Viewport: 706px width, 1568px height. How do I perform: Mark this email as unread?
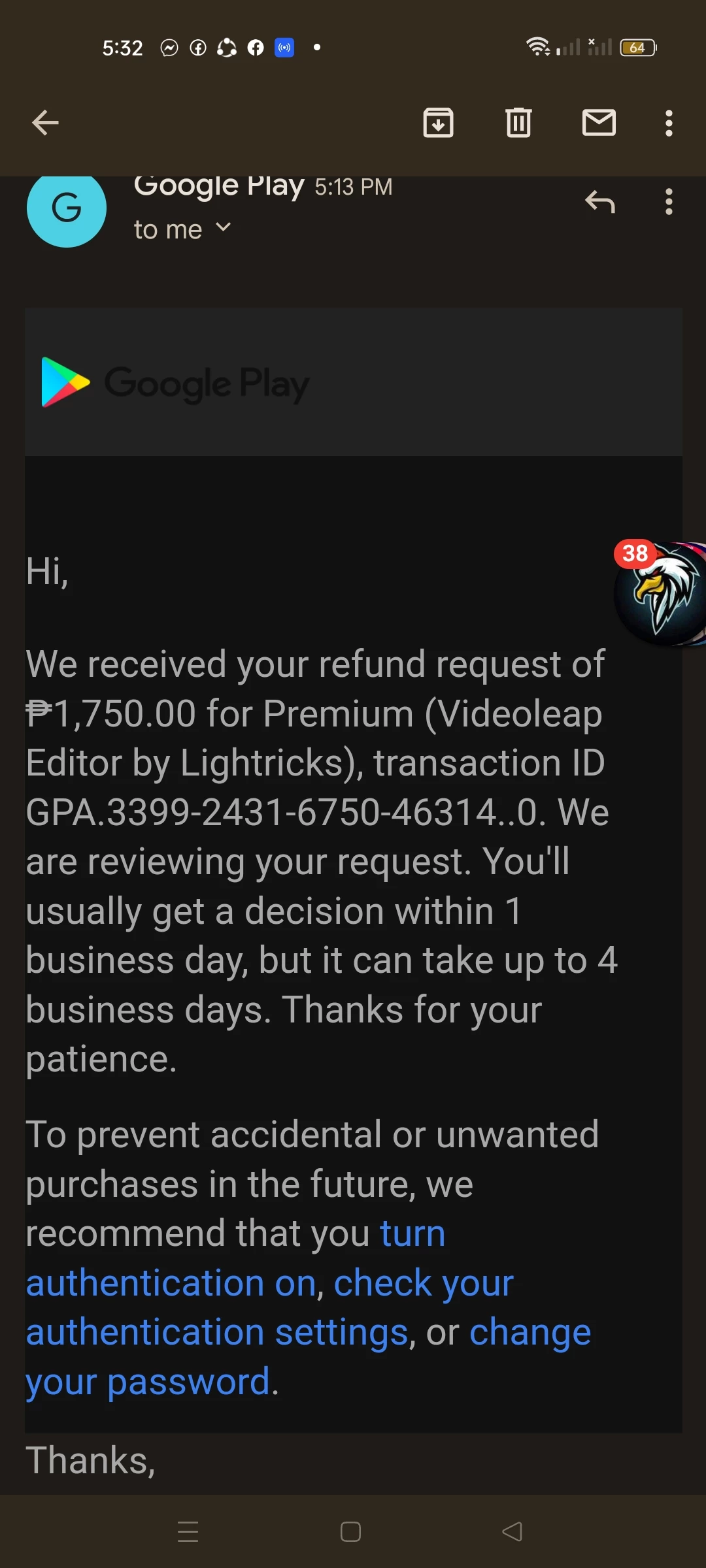point(599,123)
